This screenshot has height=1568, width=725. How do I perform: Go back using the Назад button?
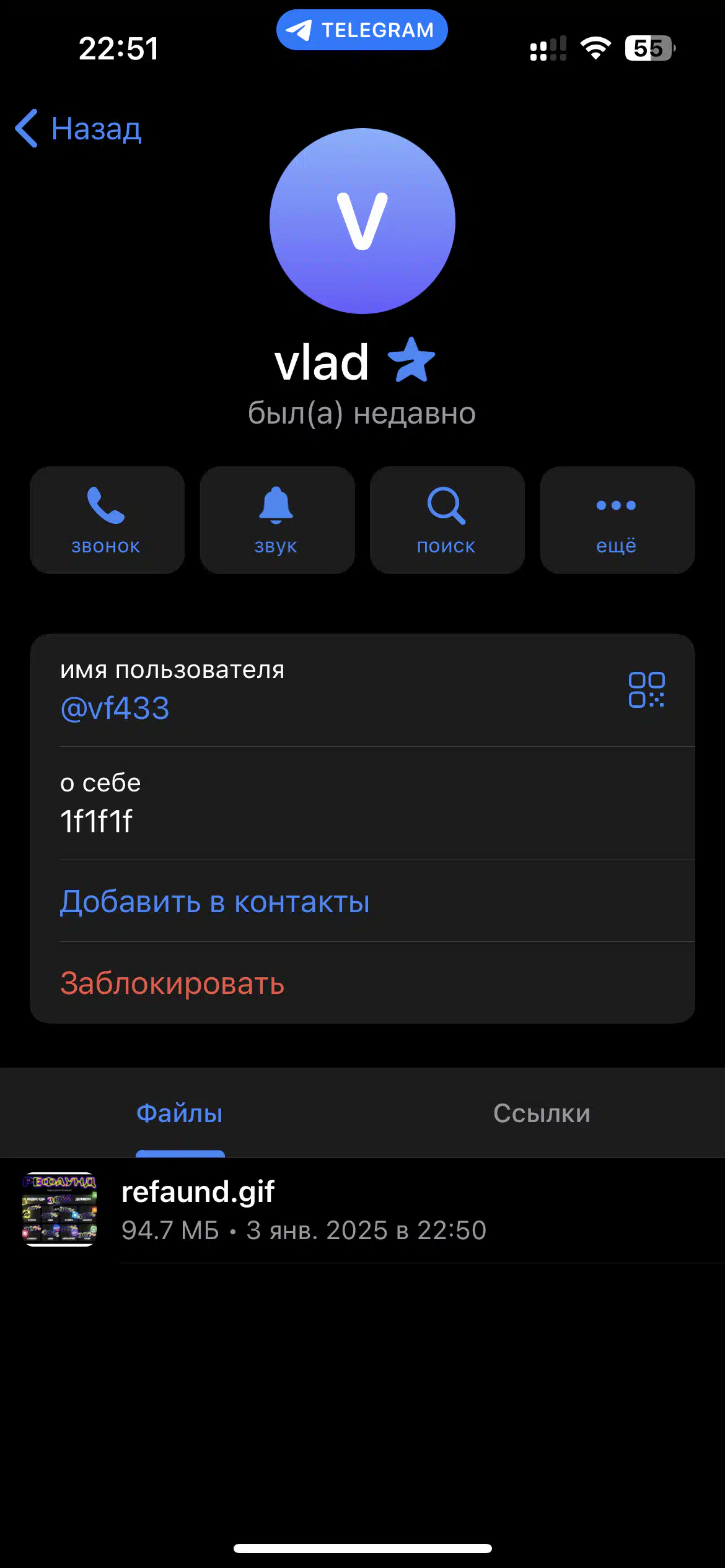click(79, 129)
